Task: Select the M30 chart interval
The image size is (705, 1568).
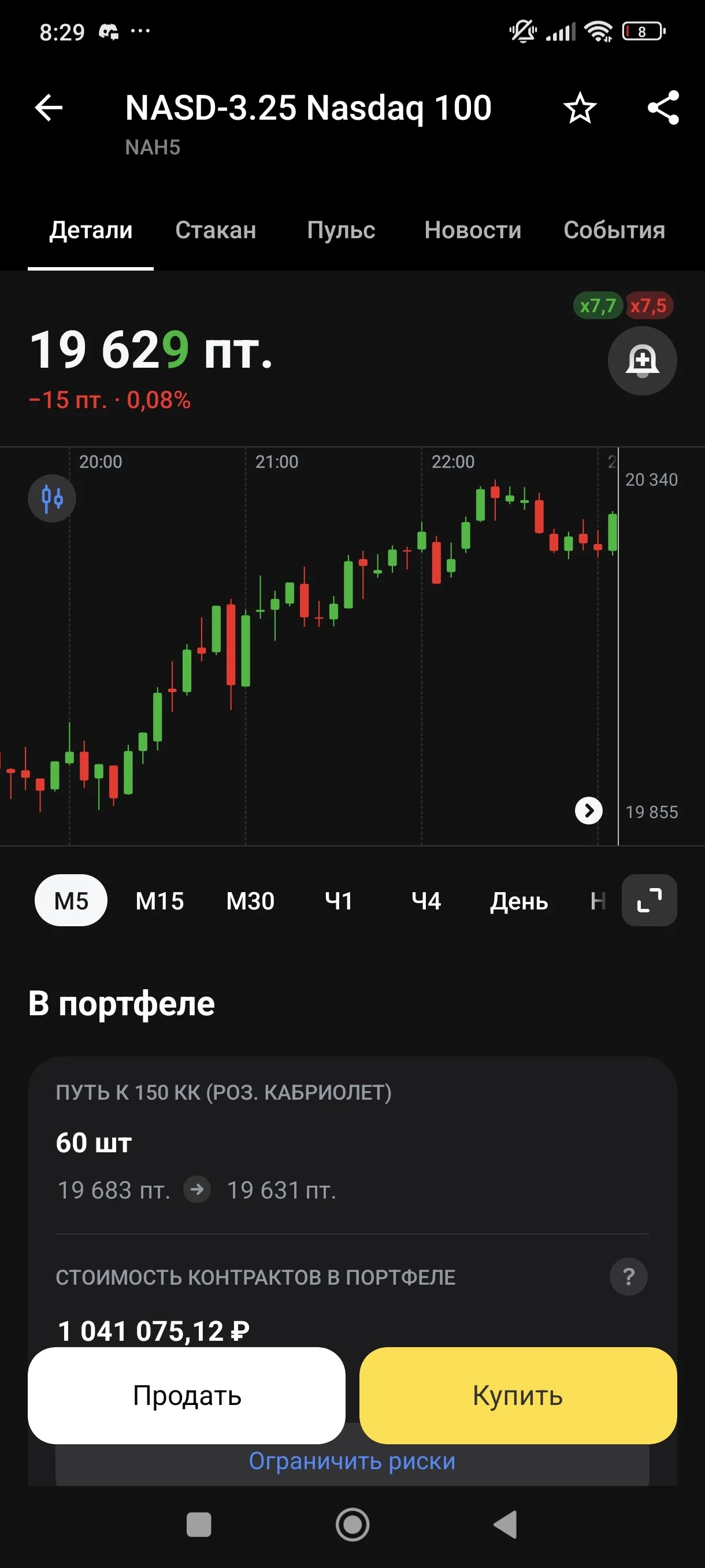Action: tap(250, 901)
